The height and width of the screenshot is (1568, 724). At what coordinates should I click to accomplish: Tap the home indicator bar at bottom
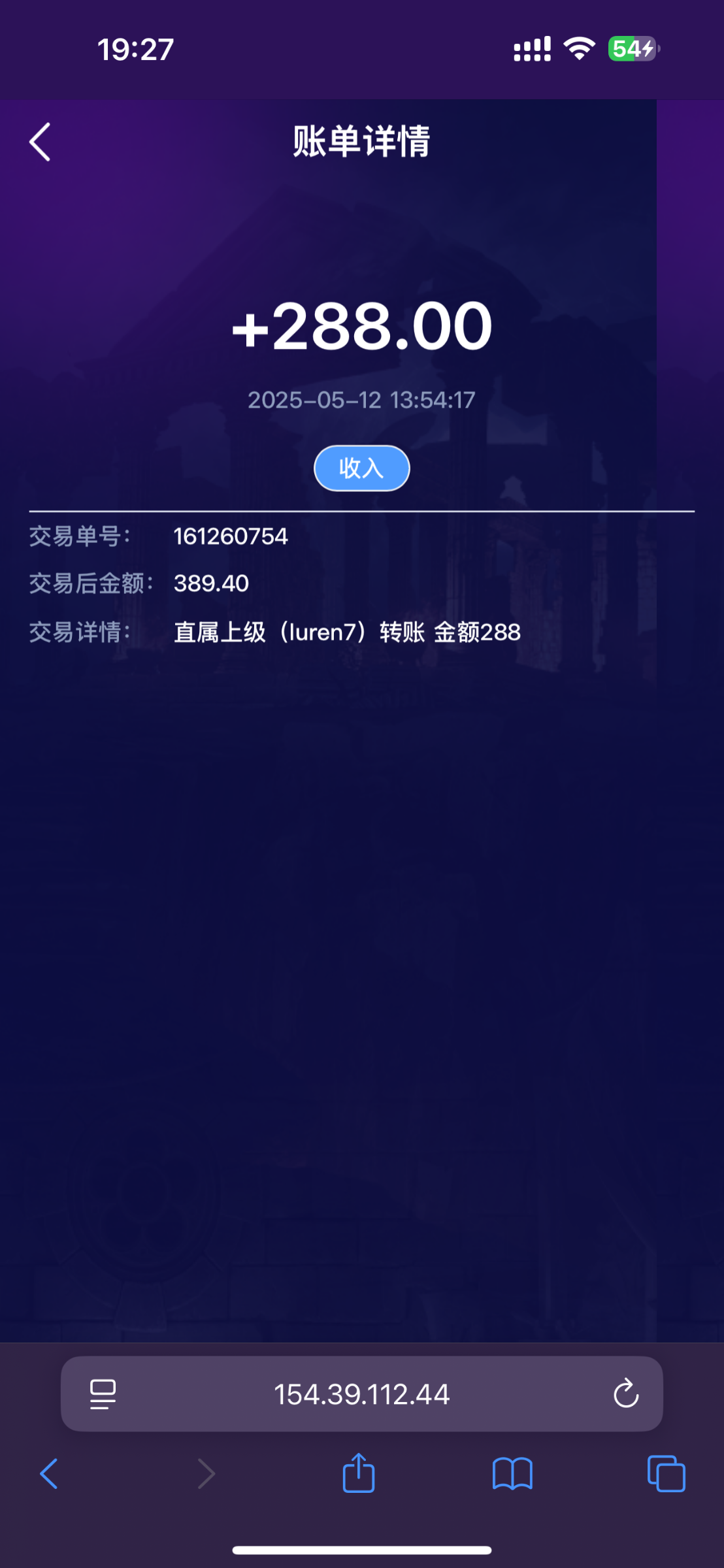(x=361, y=1550)
